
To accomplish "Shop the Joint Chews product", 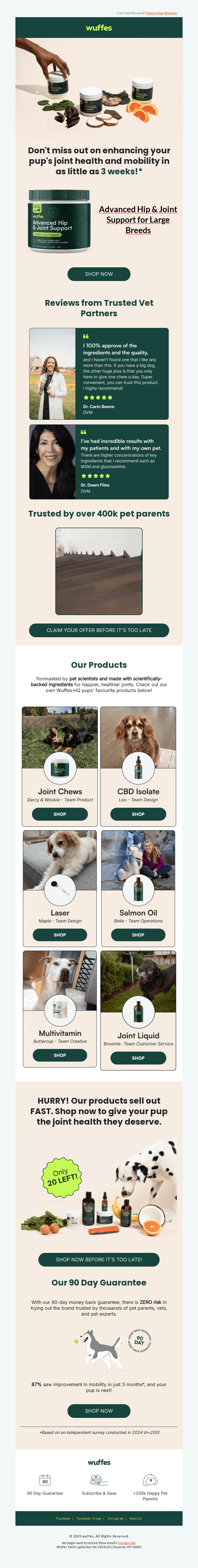I will coord(59,814).
